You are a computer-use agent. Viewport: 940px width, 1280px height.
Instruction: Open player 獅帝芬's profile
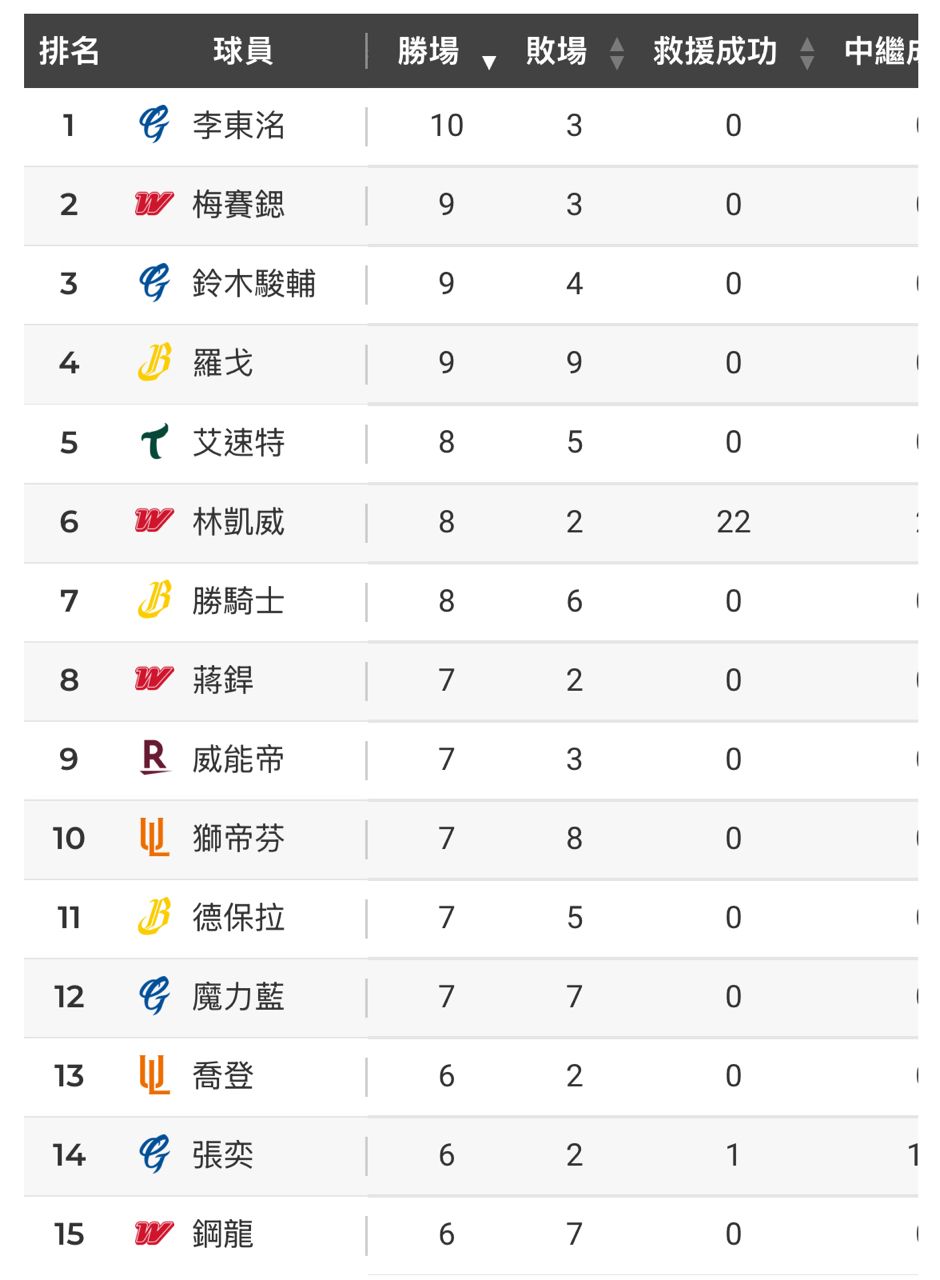click(239, 838)
